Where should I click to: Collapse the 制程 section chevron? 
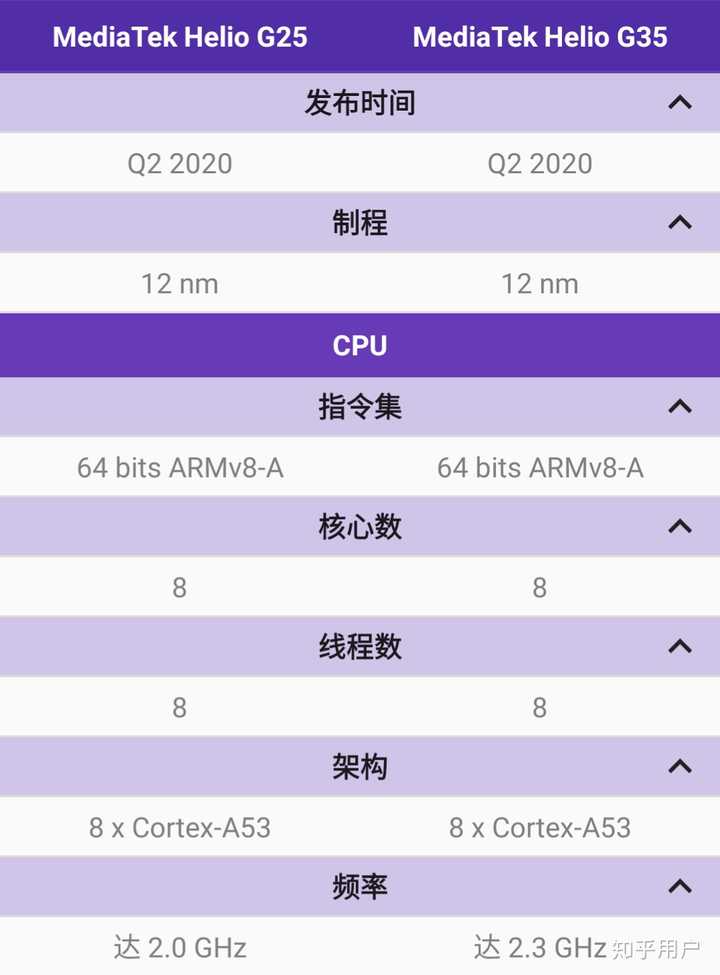[x=681, y=223]
